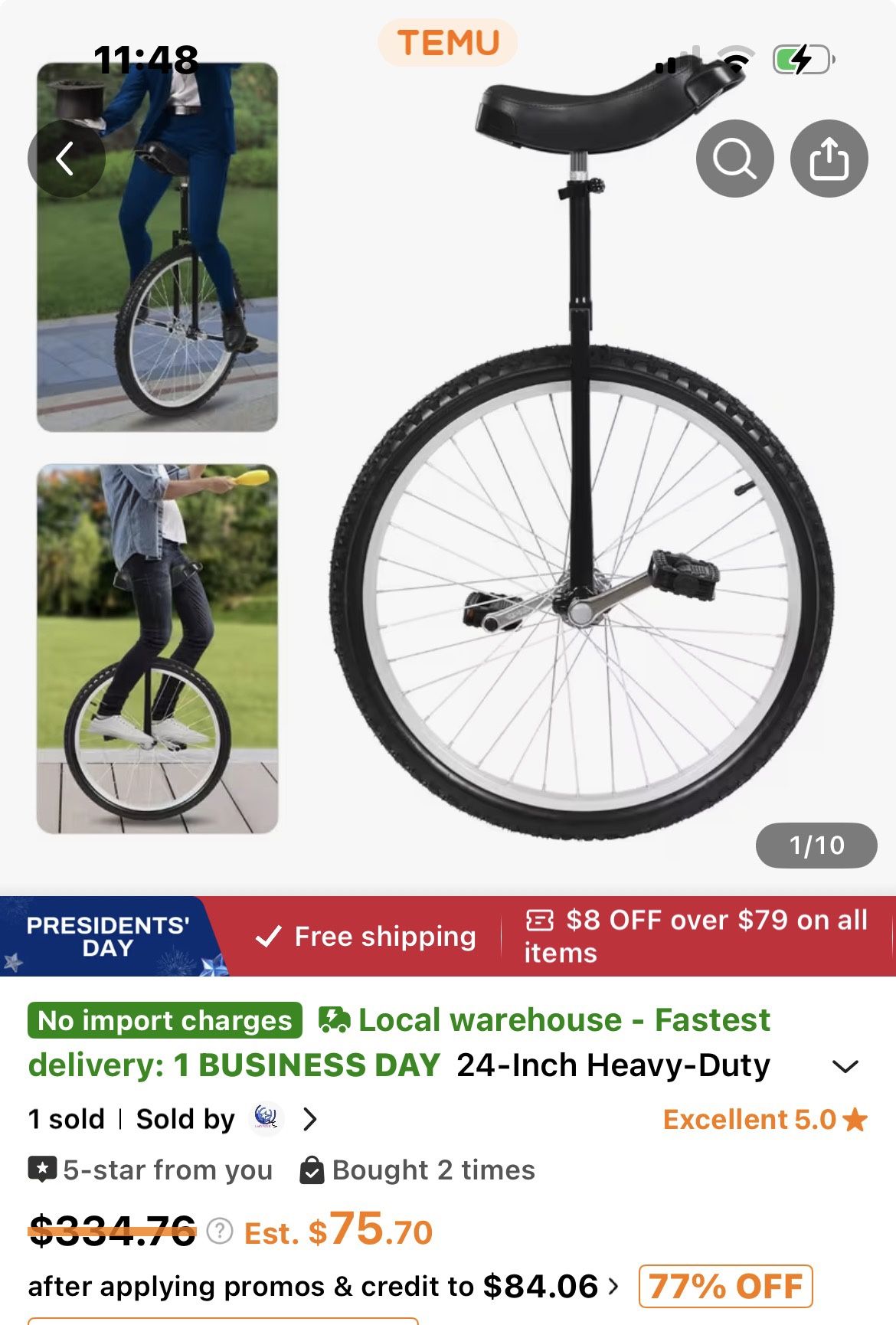Expand the product title chevron
The image size is (896, 1325).
tap(845, 1066)
